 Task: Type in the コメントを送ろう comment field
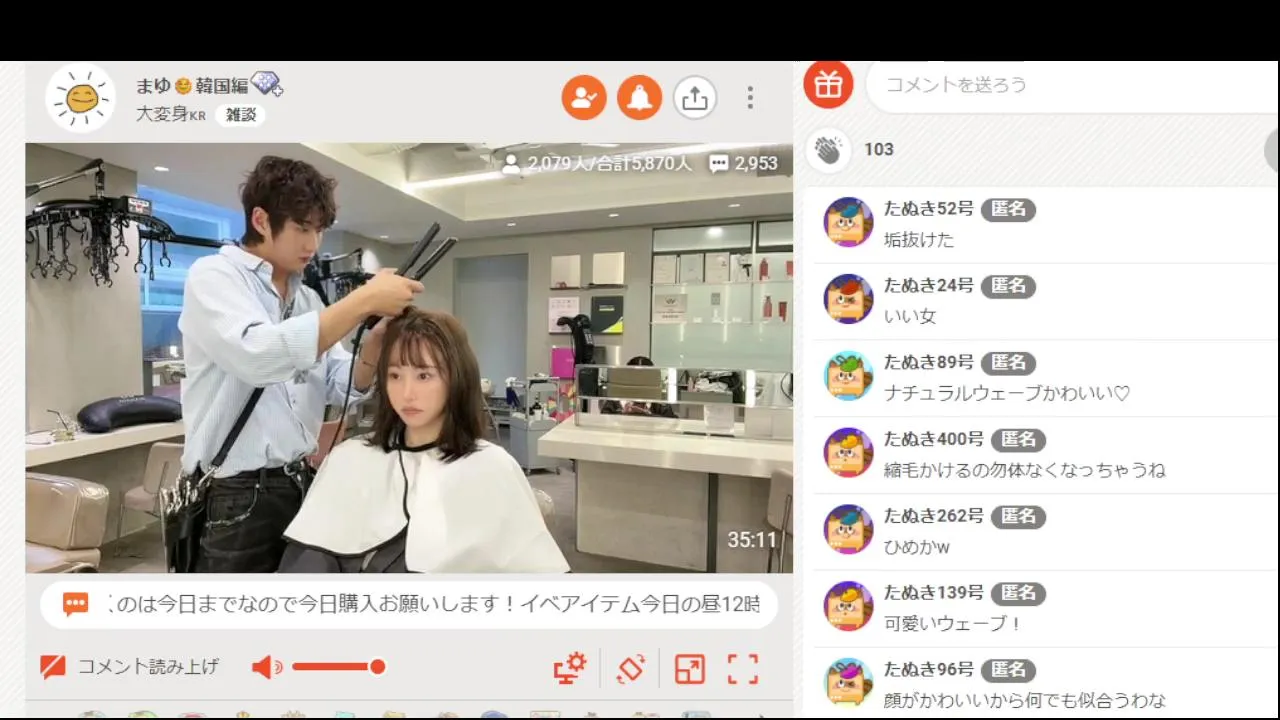tap(1060, 85)
